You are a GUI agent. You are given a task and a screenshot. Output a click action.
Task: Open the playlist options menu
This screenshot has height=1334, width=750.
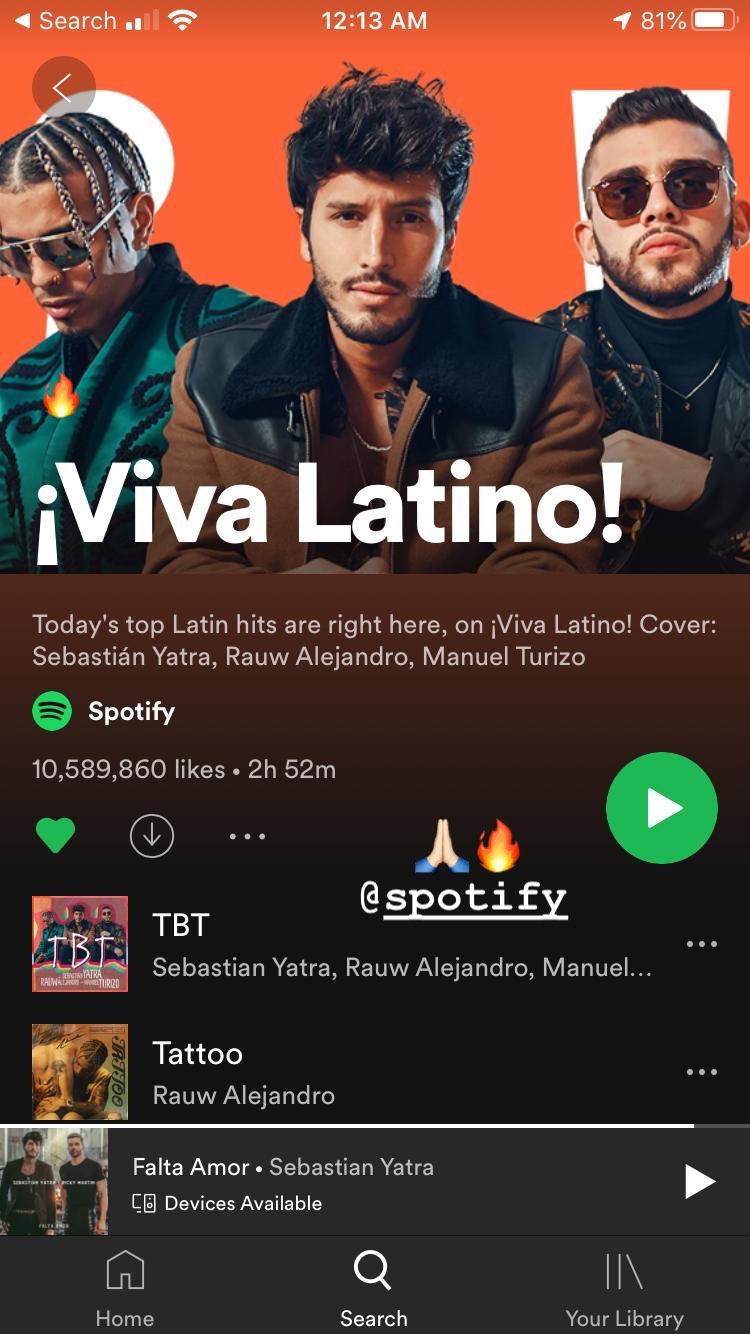coord(247,836)
